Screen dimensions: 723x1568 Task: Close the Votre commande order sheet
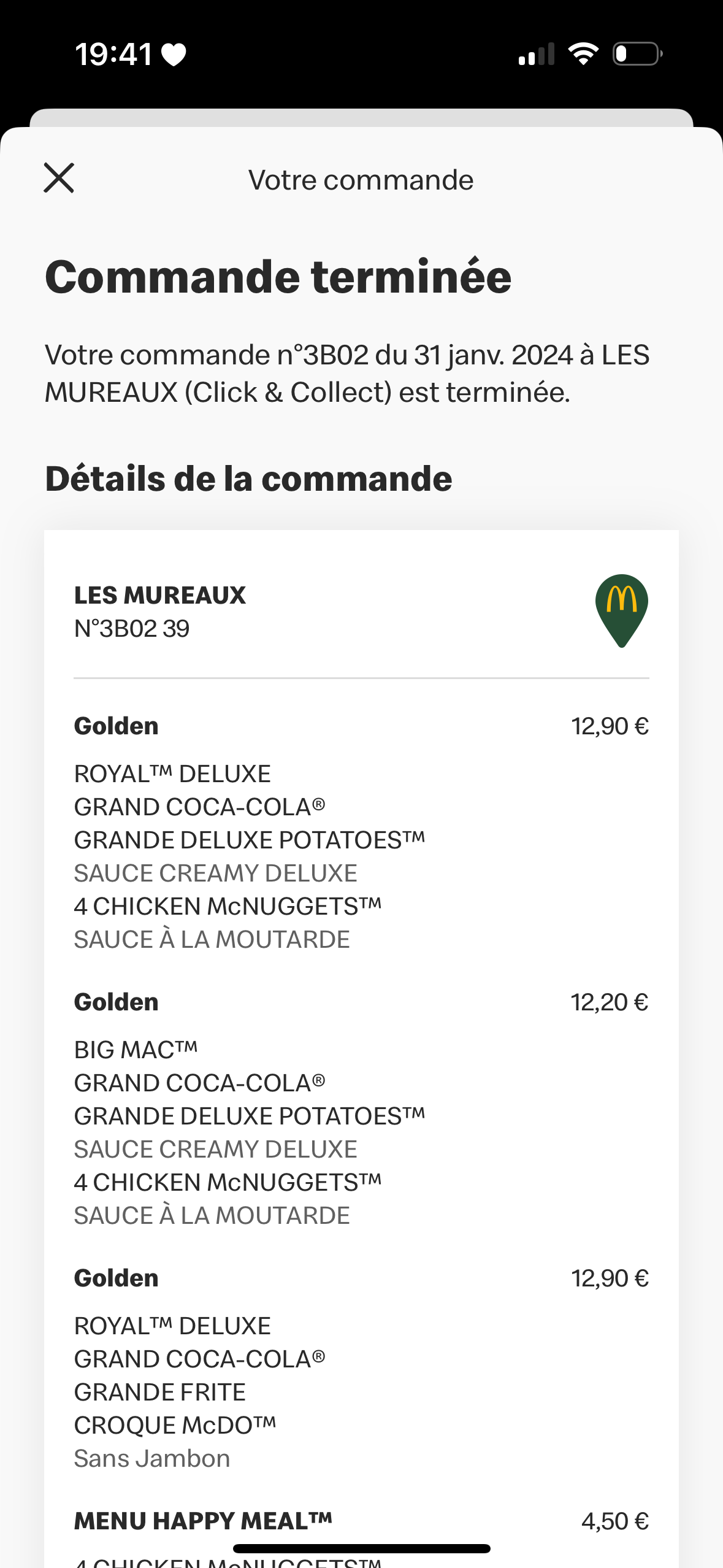59,178
